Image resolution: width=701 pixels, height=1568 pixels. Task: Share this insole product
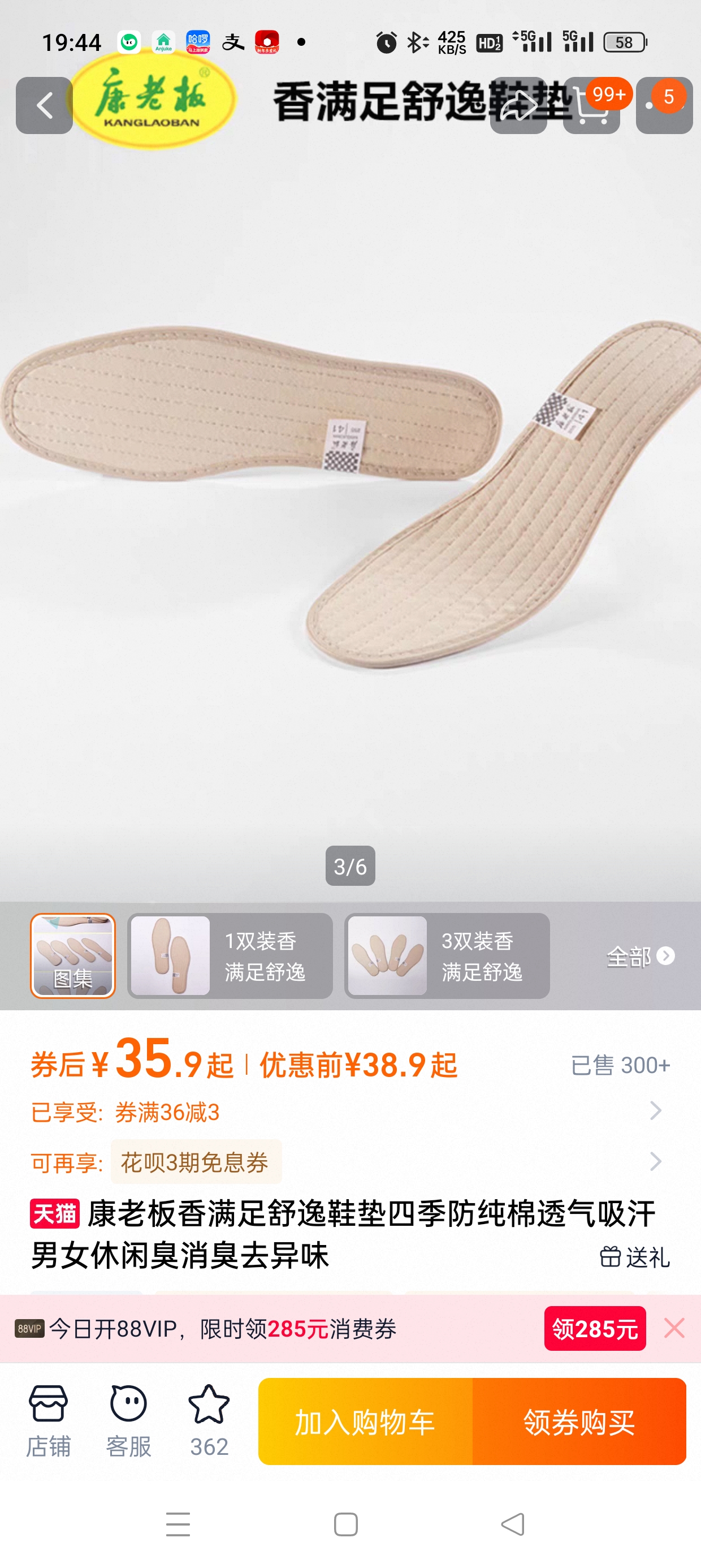point(518,105)
